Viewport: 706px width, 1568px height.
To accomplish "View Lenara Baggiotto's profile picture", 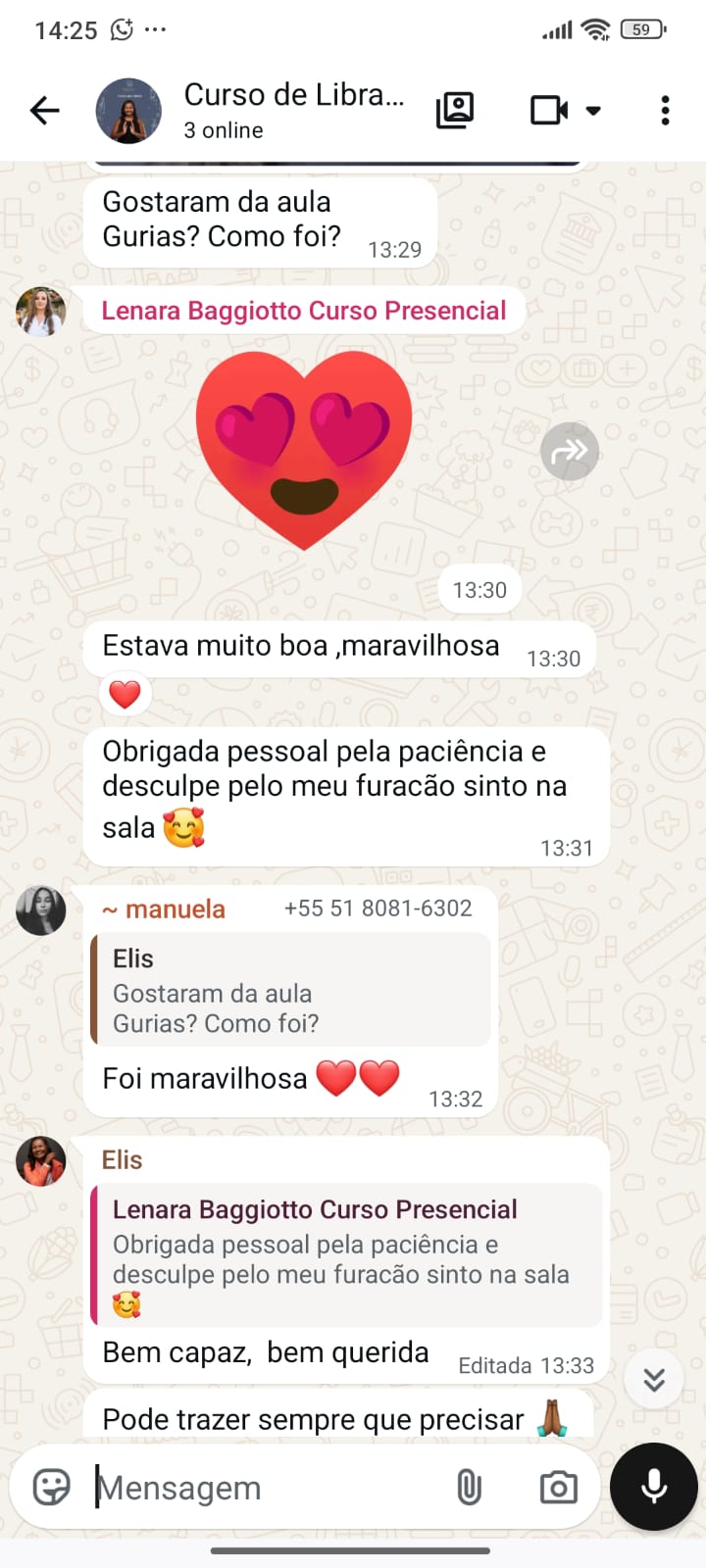I will point(41,310).
